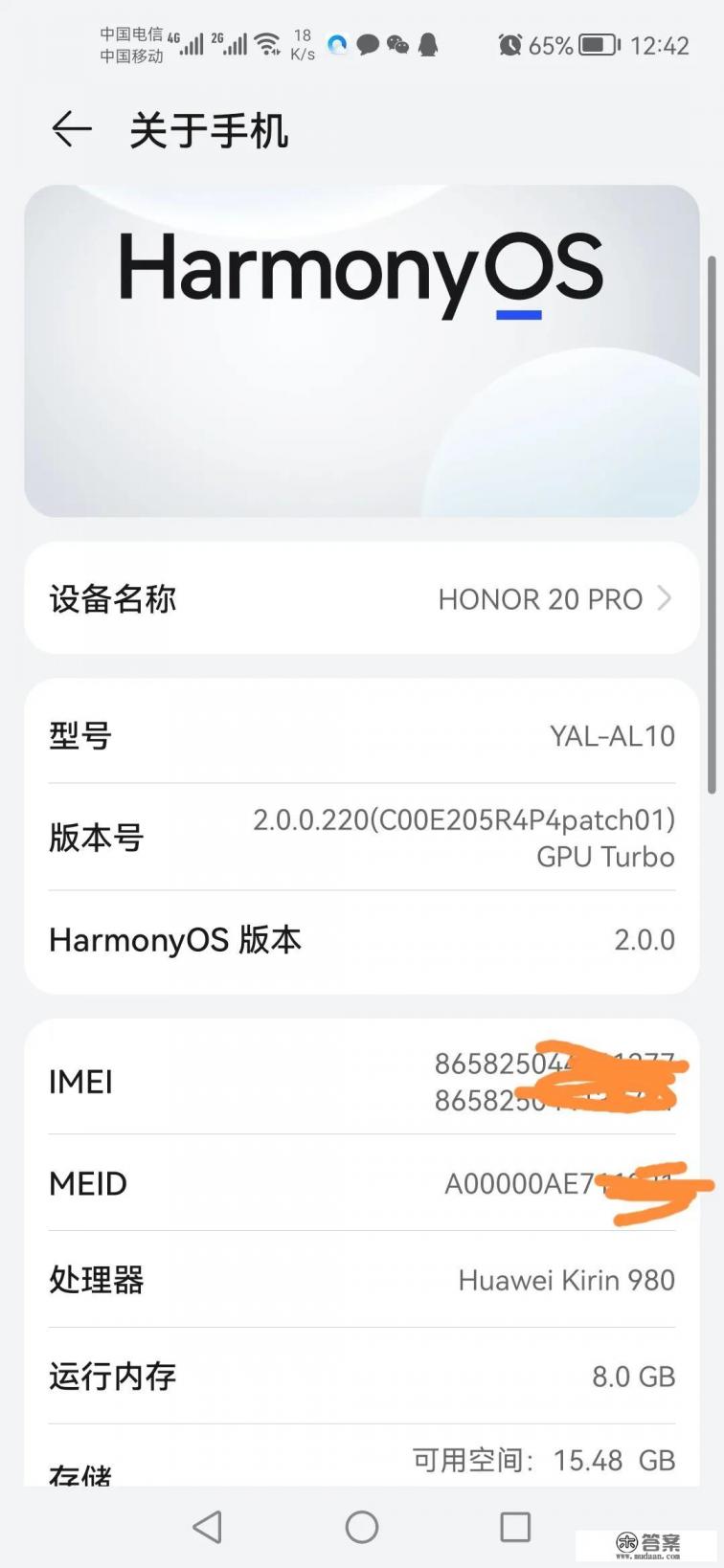Open the WeChat icon in the status bar

click(x=397, y=44)
